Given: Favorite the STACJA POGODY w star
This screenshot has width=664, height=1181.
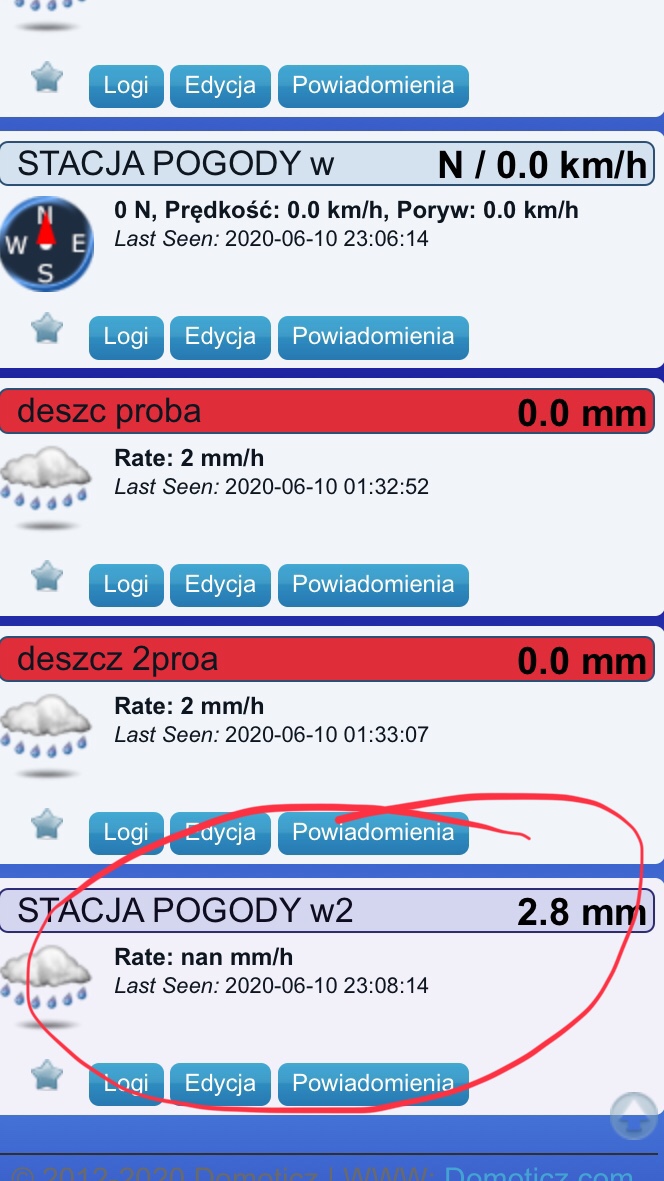Looking at the screenshot, I should [47, 328].
